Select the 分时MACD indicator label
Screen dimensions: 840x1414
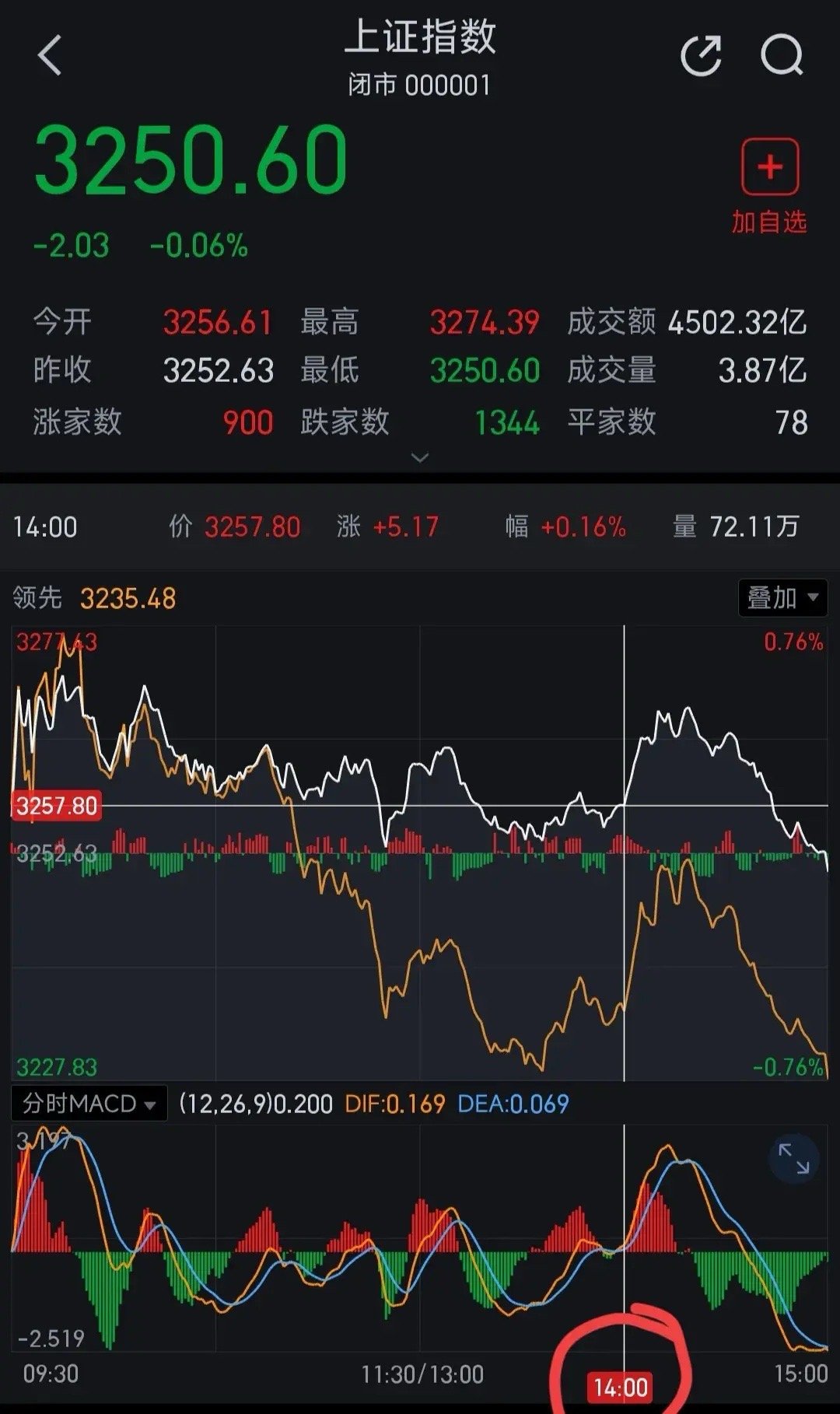(x=78, y=1102)
